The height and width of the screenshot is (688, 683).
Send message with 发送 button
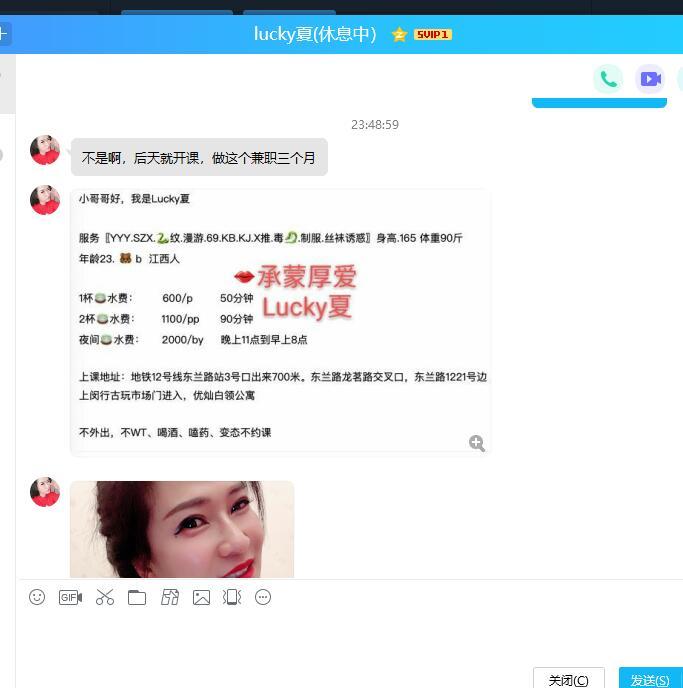(650, 679)
